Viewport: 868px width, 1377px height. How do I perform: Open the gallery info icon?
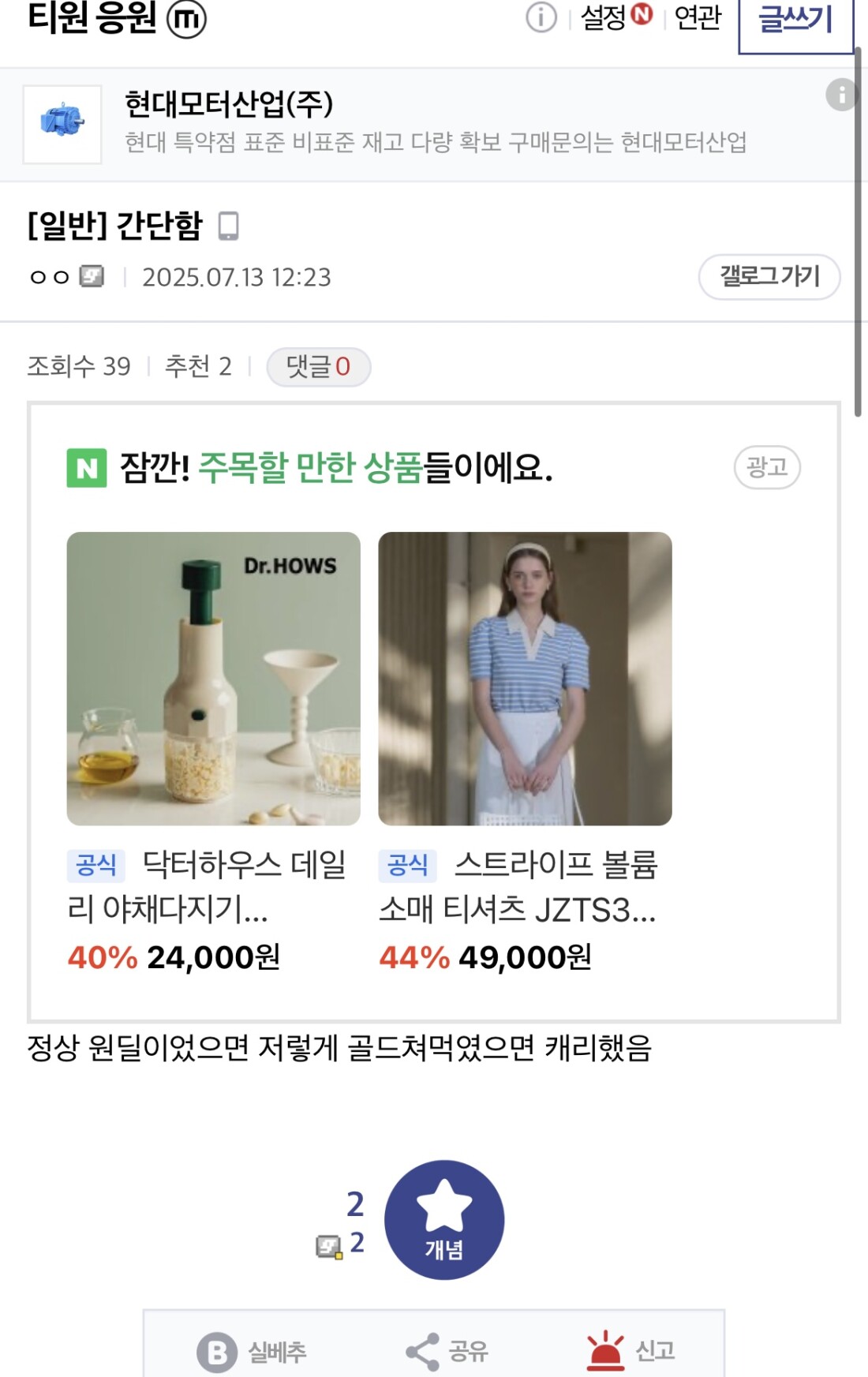[x=541, y=17]
